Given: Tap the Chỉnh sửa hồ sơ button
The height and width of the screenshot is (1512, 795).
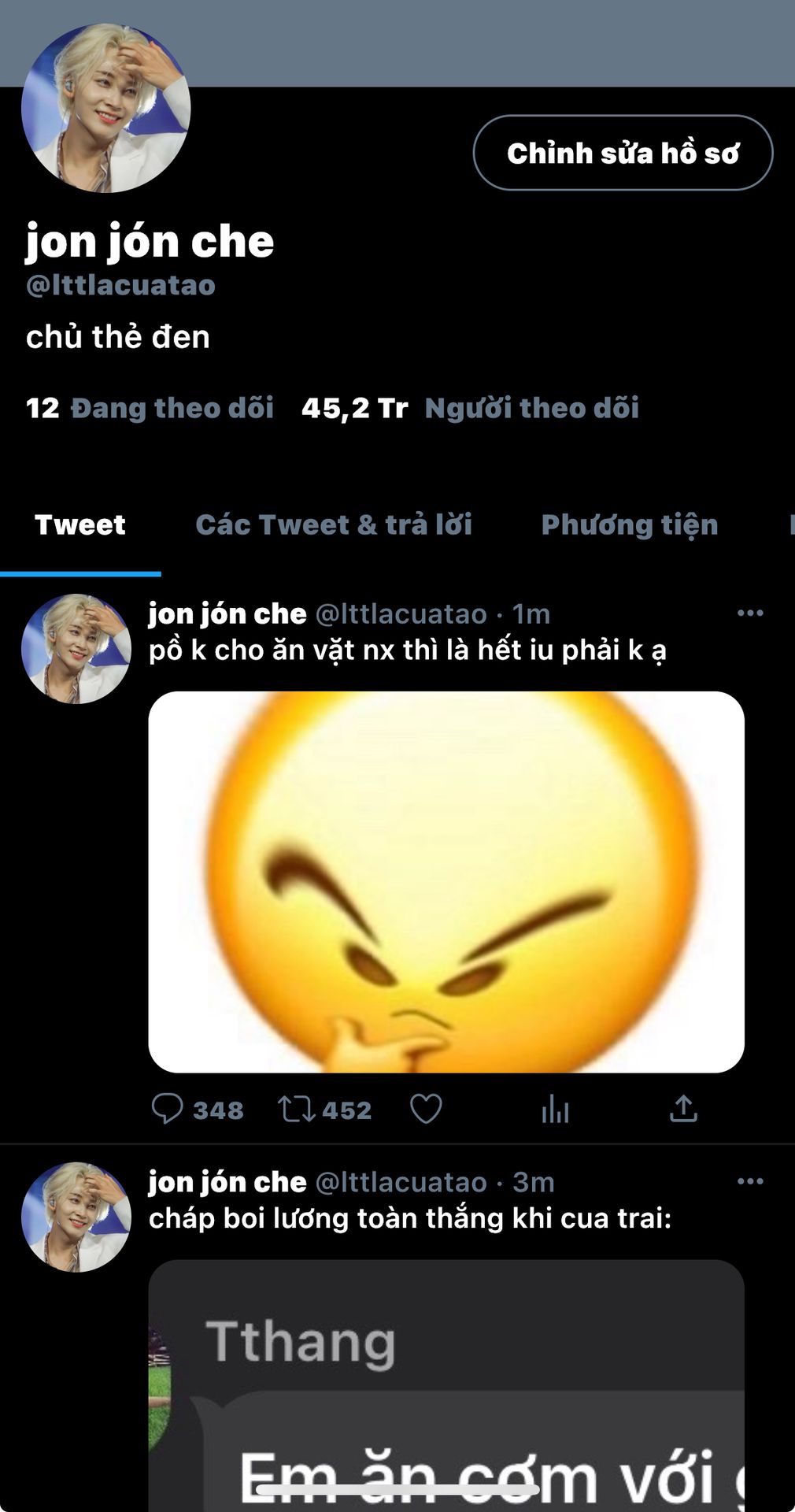Looking at the screenshot, I should 623,153.
